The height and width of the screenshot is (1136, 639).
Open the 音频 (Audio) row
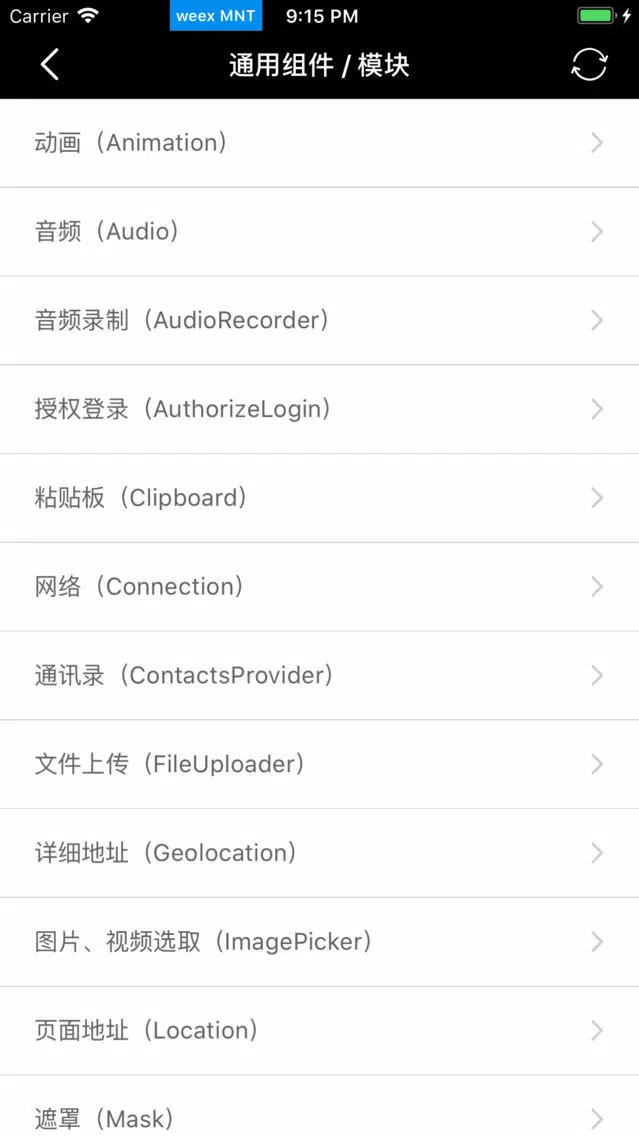click(320, 232)
